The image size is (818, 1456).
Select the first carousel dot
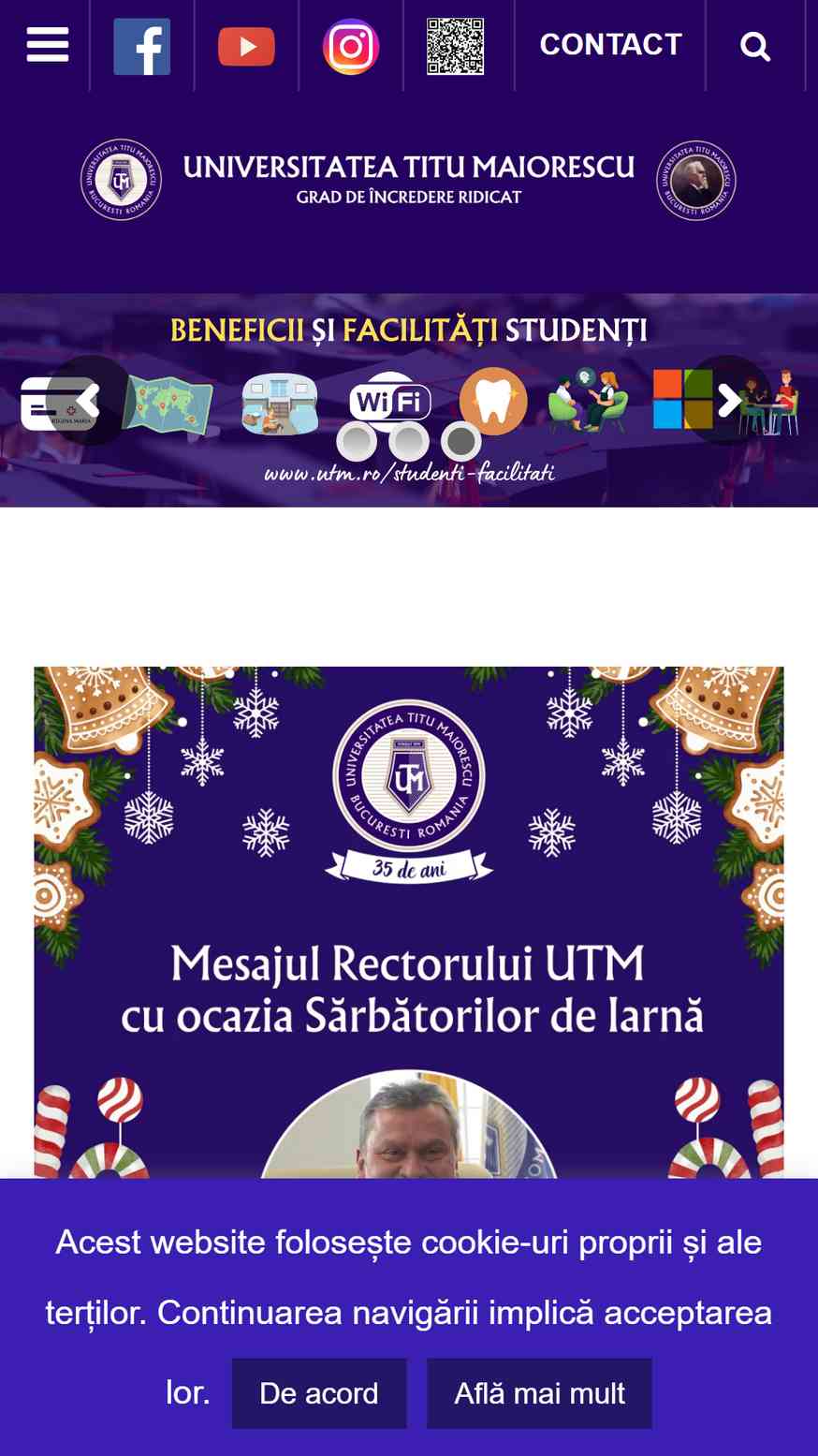click(357, 440)
